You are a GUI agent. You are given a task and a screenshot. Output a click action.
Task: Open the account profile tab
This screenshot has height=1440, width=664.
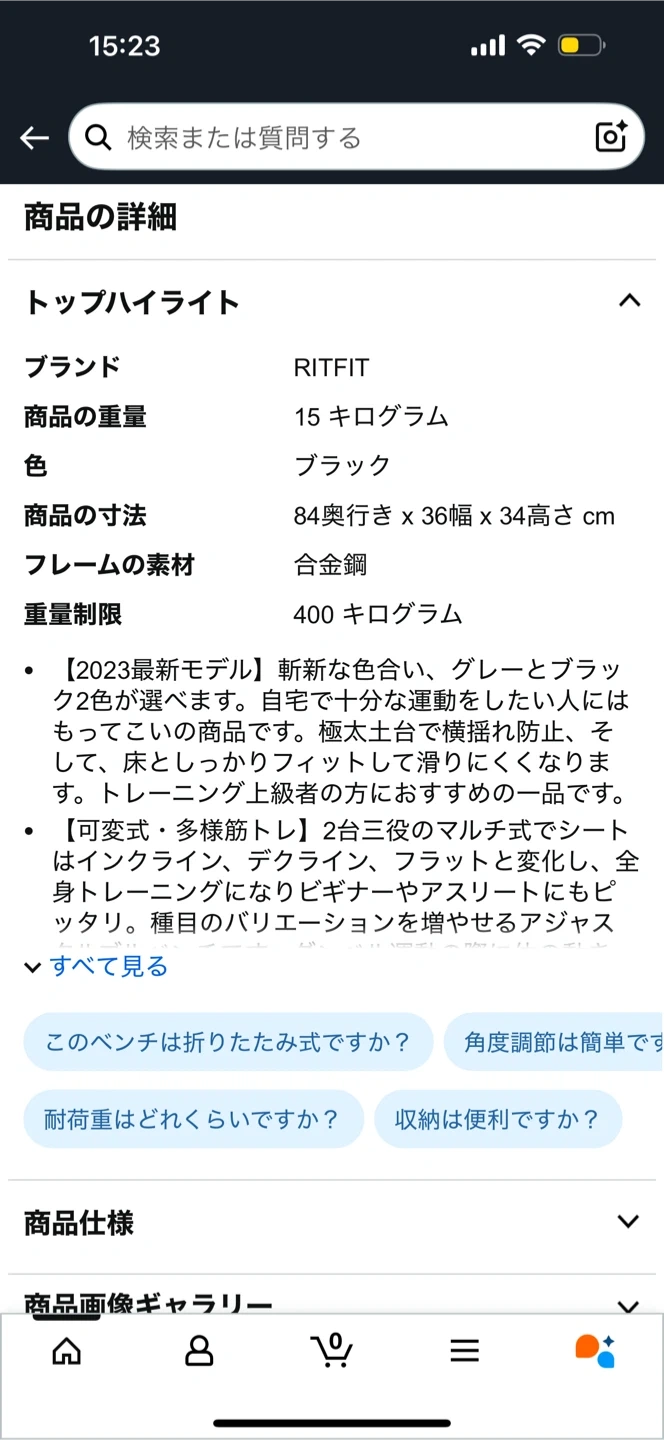200,1352
